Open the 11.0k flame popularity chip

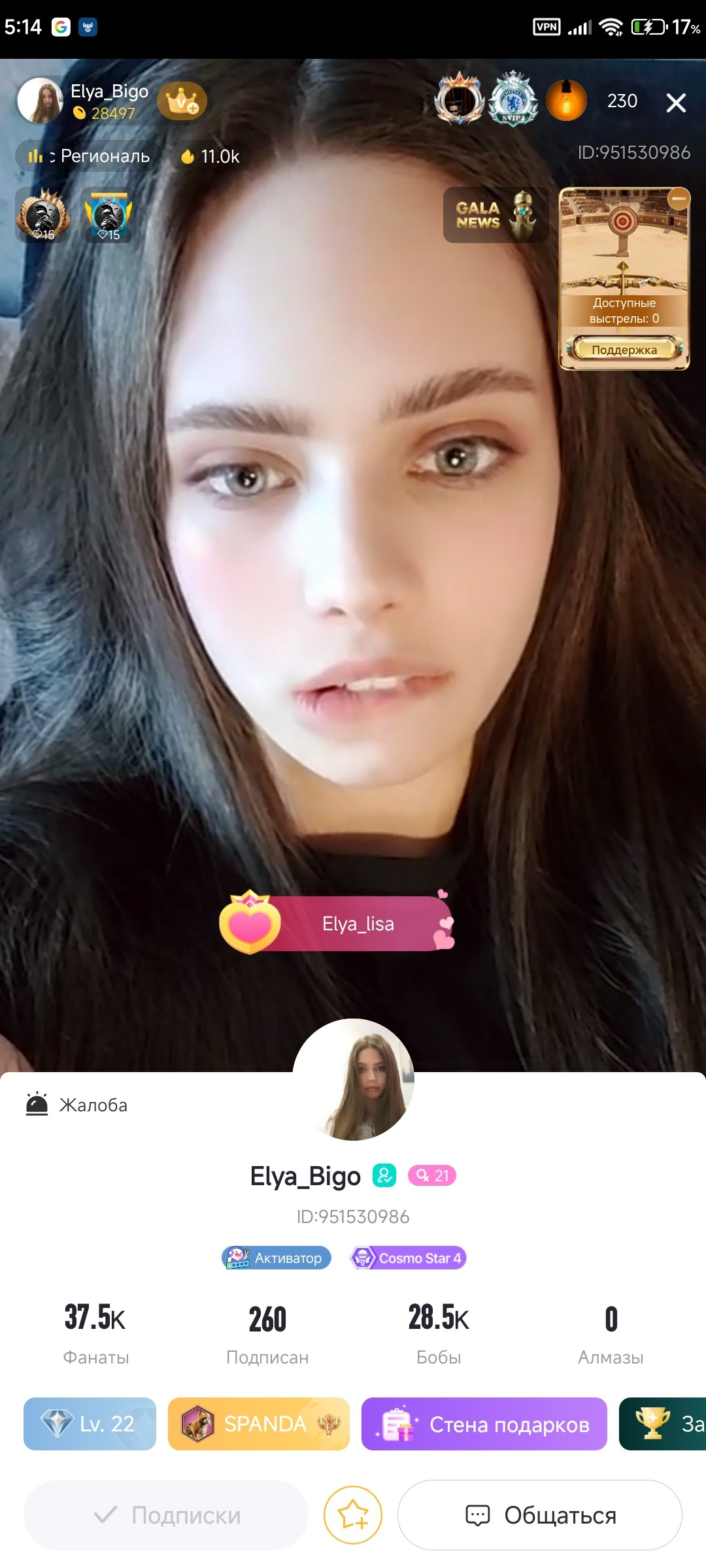click(x=210, y=156)
